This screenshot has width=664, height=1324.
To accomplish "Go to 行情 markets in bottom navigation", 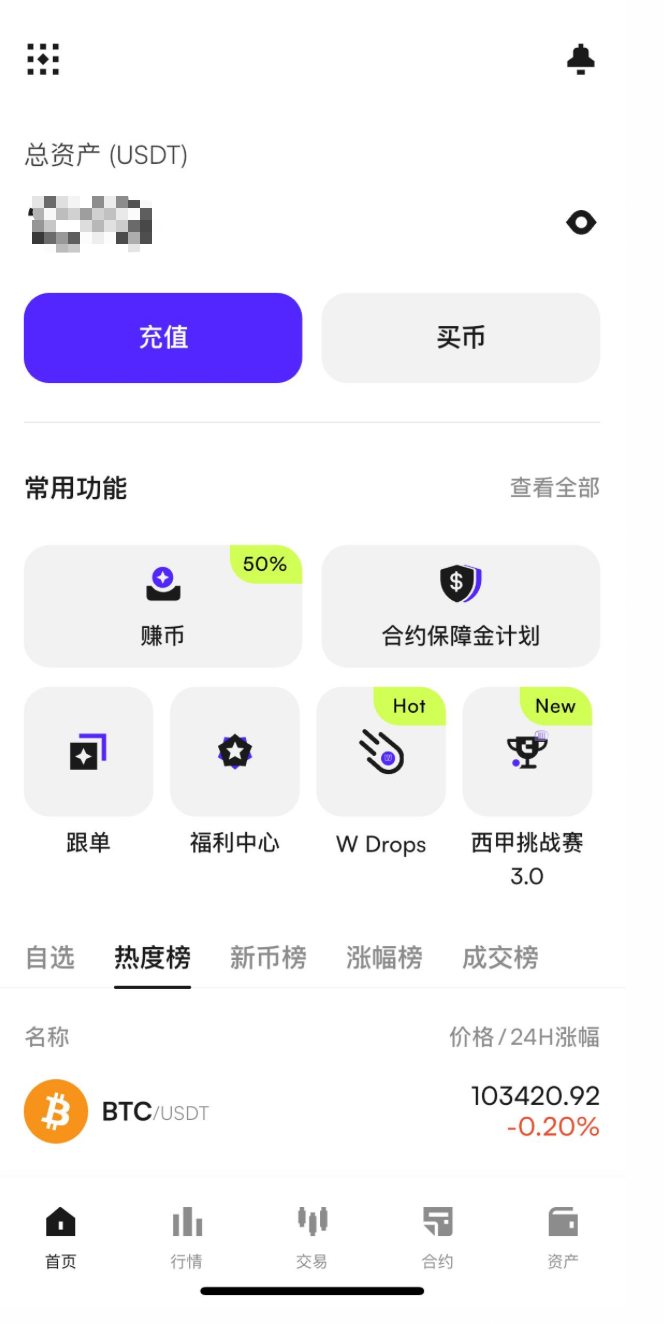I will pyautogui.click(x=187, y=1238).
